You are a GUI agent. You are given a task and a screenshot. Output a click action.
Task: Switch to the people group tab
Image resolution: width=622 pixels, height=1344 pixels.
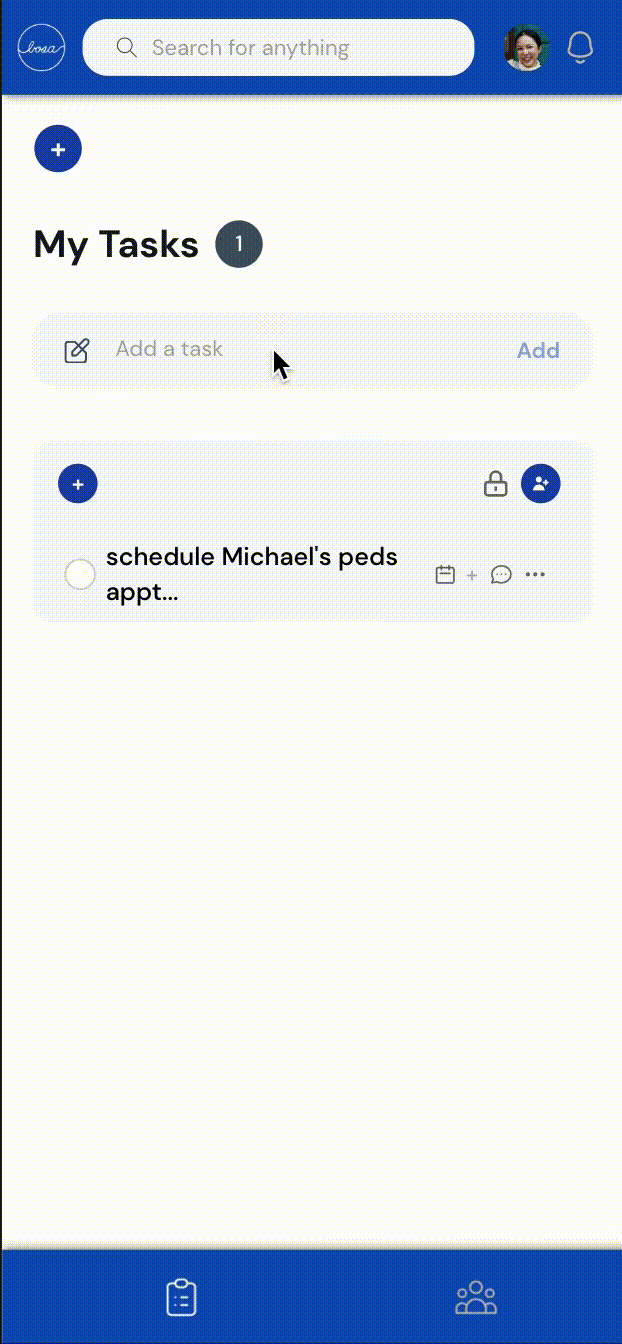[x=476, y=1297]
